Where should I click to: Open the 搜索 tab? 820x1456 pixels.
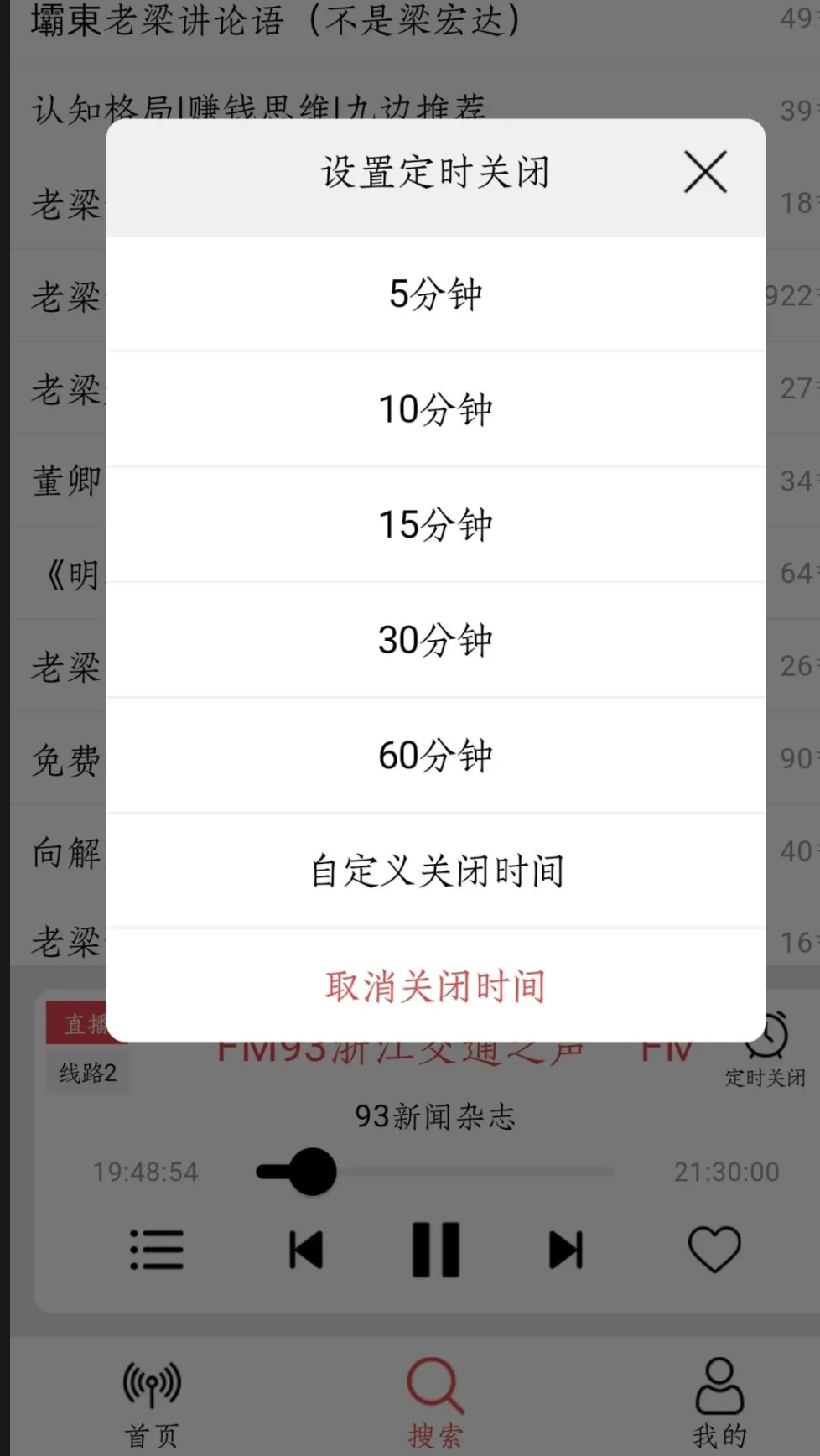435,1402
